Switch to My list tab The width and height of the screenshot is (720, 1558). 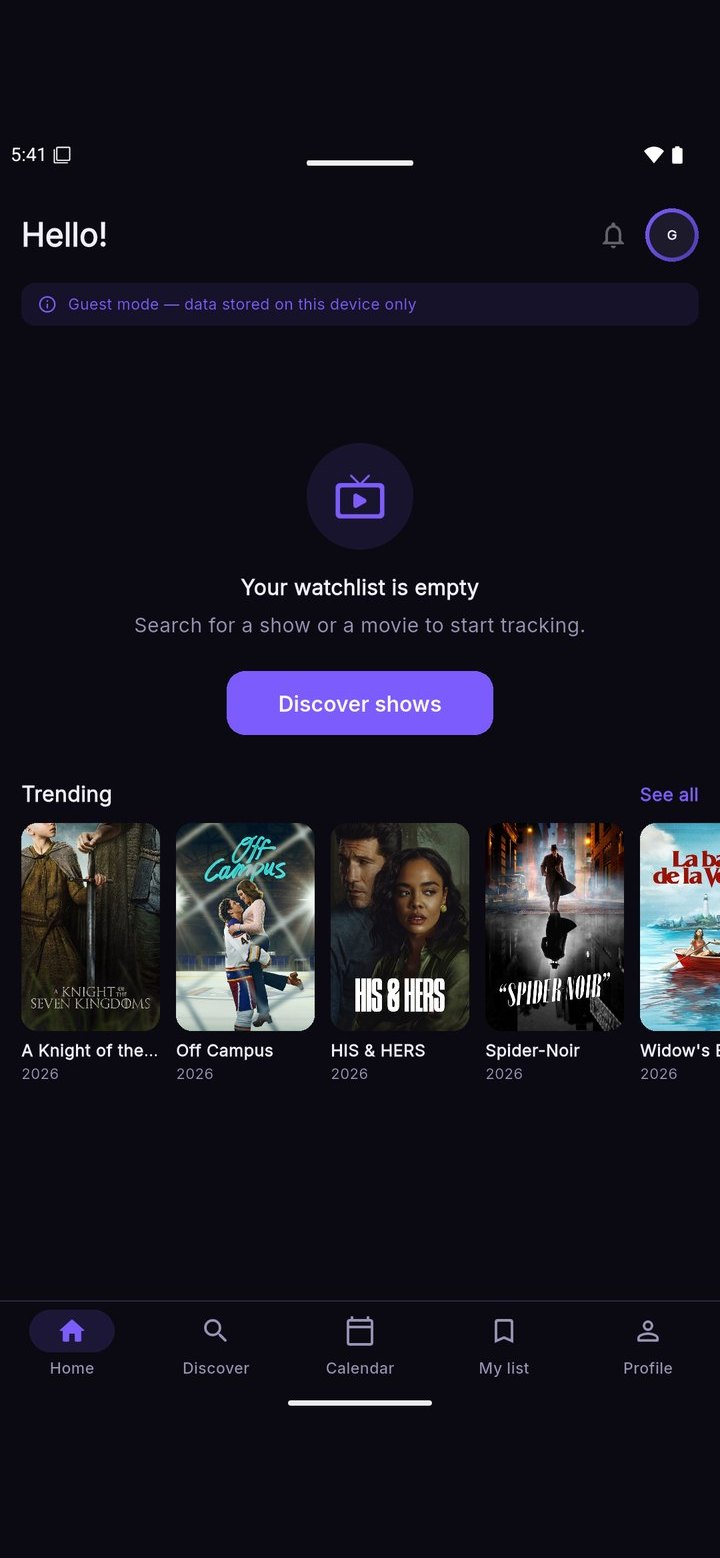[x=504, y=1345]
